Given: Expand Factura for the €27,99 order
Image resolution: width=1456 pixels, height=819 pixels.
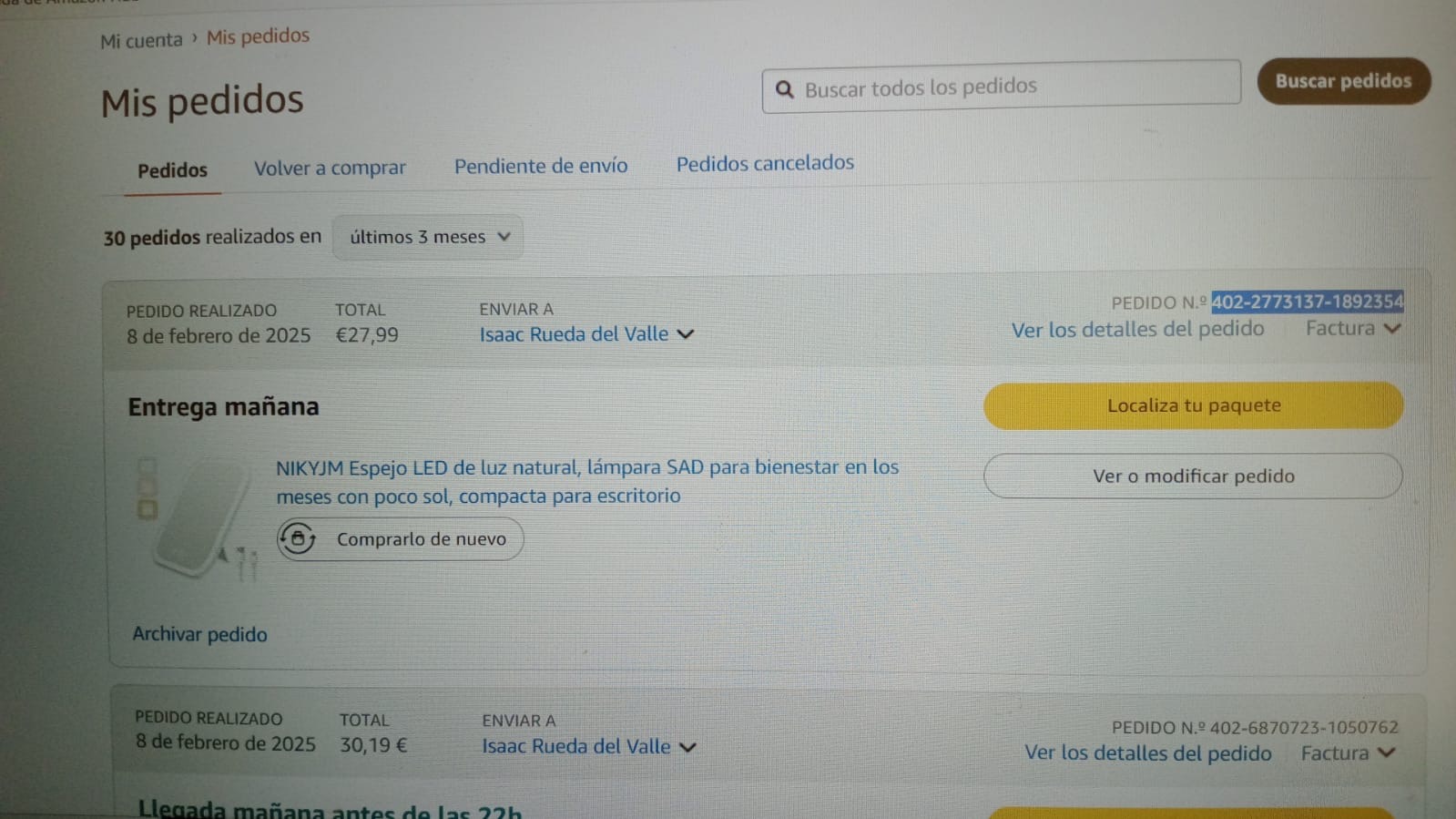Looking at the screenshot, I should tap(1352, 328).
